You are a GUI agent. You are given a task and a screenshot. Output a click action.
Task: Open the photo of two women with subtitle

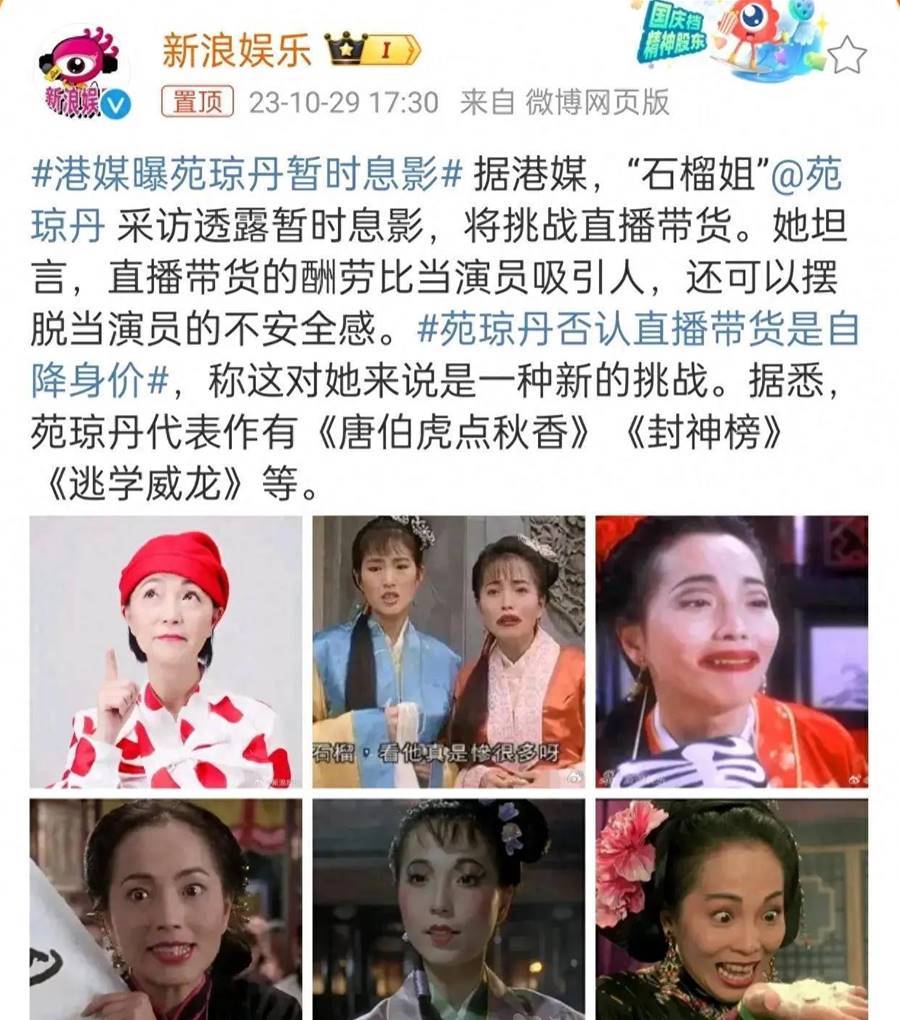click(x=449, y=652)
